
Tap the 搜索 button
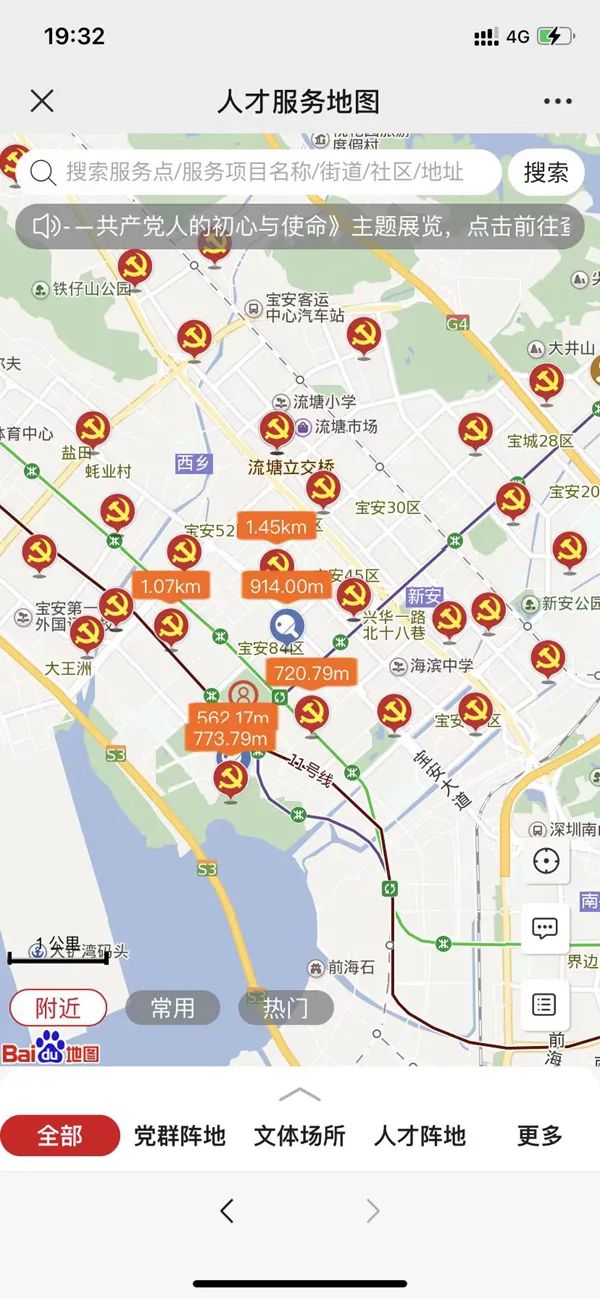point(546,172)
